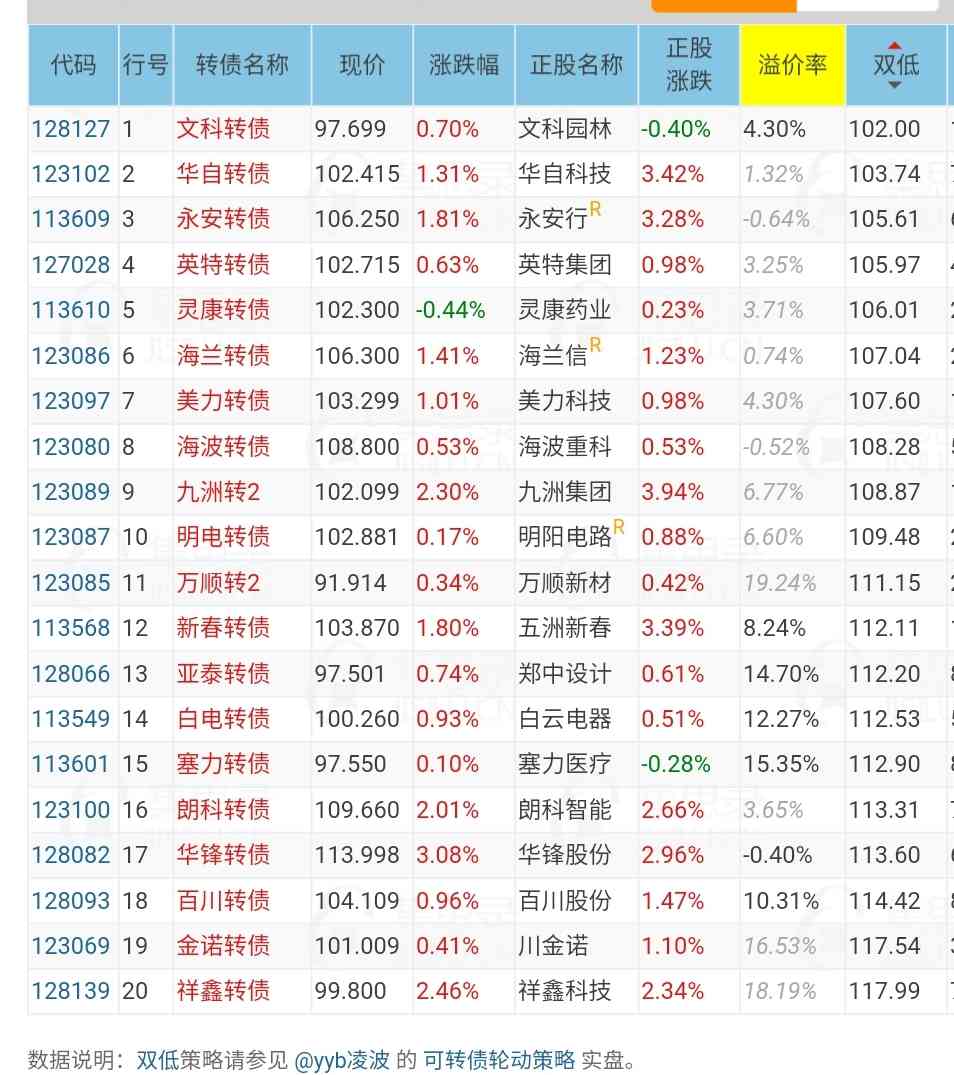Open the @yyb凌波 user profile link
Screen dimensions: 954x1075
pos(341,1060)
